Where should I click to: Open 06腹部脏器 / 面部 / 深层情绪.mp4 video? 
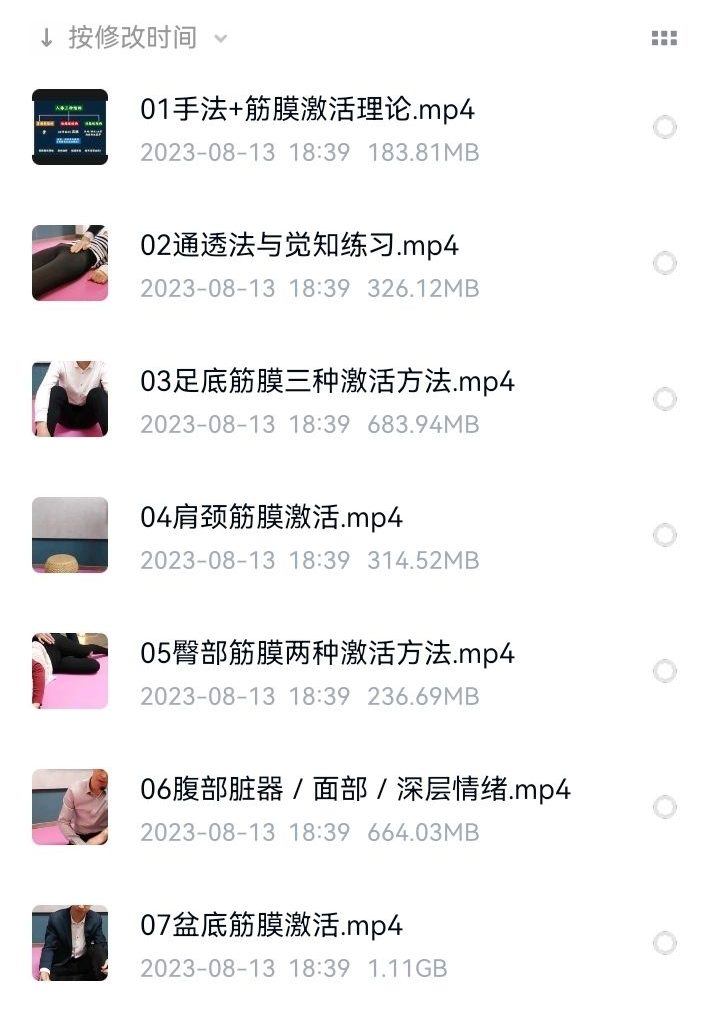point(355,790)
